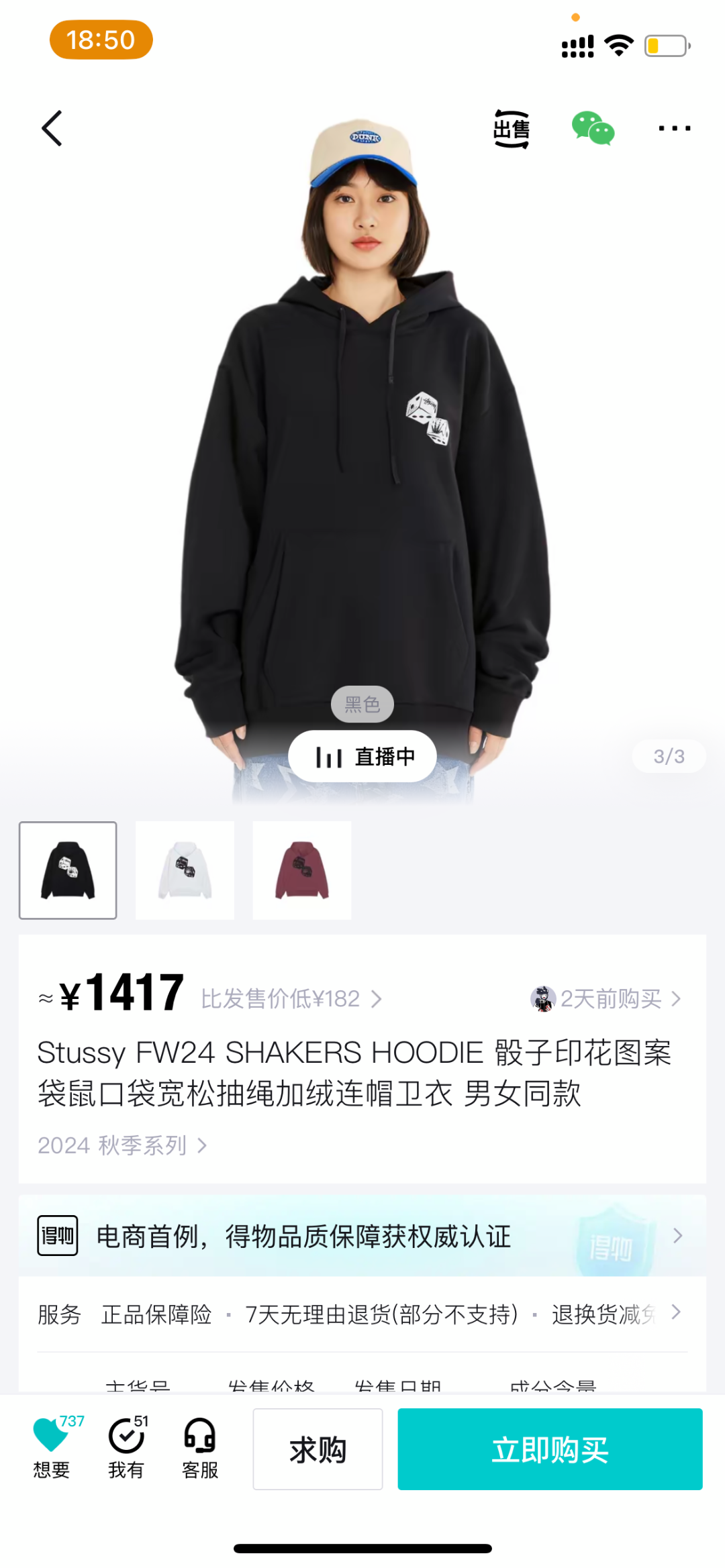Mark the item as 我有
725x1568 pixels.
126,1447
